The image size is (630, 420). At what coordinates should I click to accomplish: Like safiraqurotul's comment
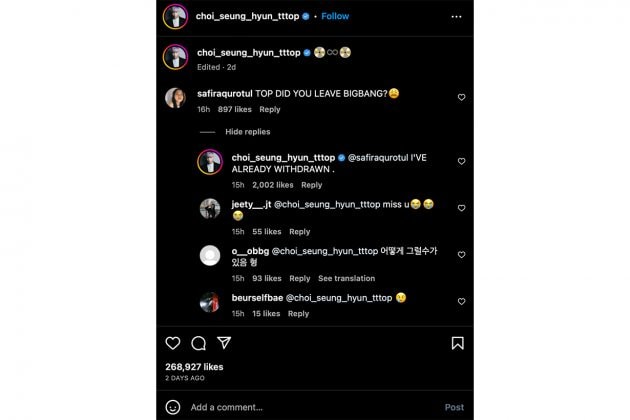click(x=461, y=97)
